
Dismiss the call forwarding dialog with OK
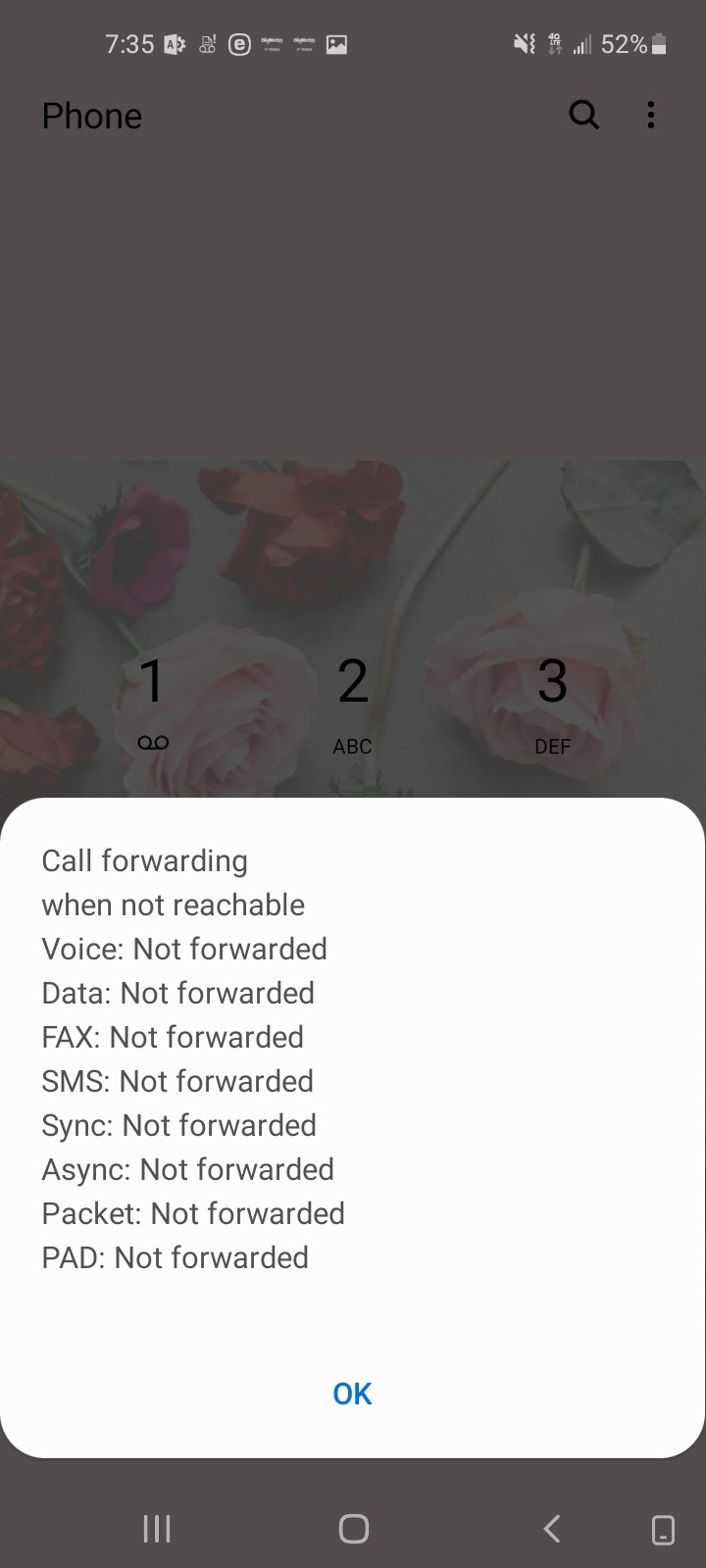pyautogui.click(x=352, y=1394)
